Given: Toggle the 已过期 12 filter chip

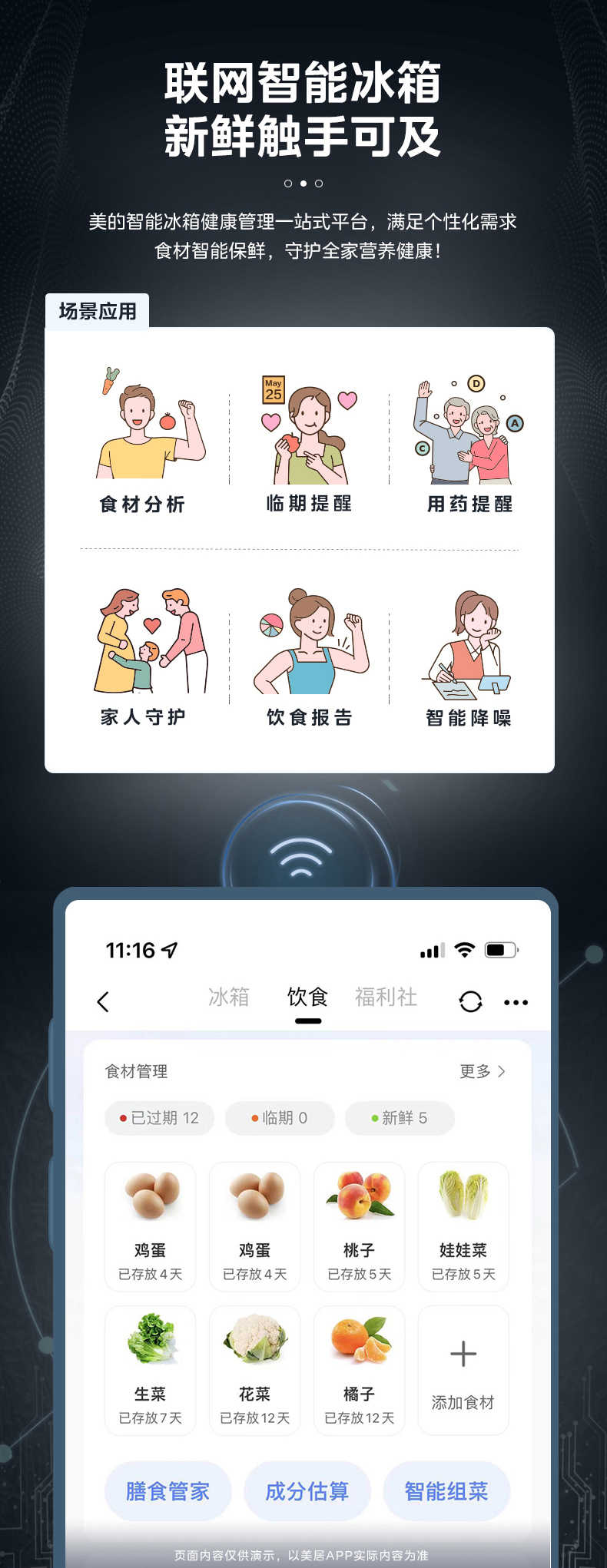Looking at the screenshot, I should click(x=159, y=1118).
